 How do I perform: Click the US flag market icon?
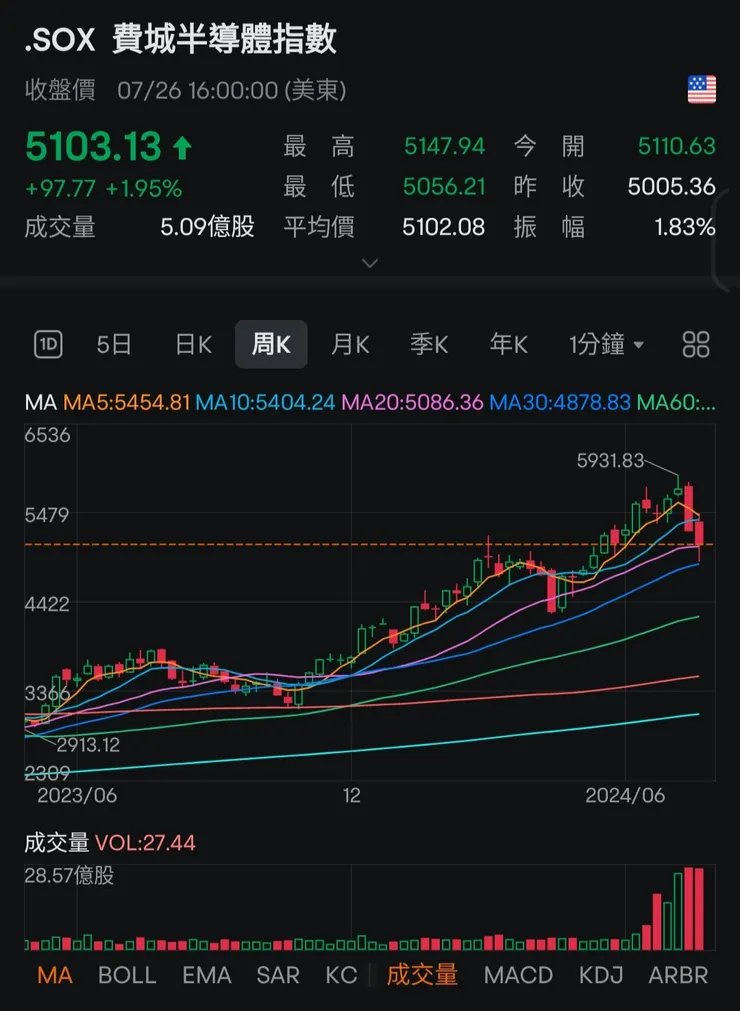point(700,89)
